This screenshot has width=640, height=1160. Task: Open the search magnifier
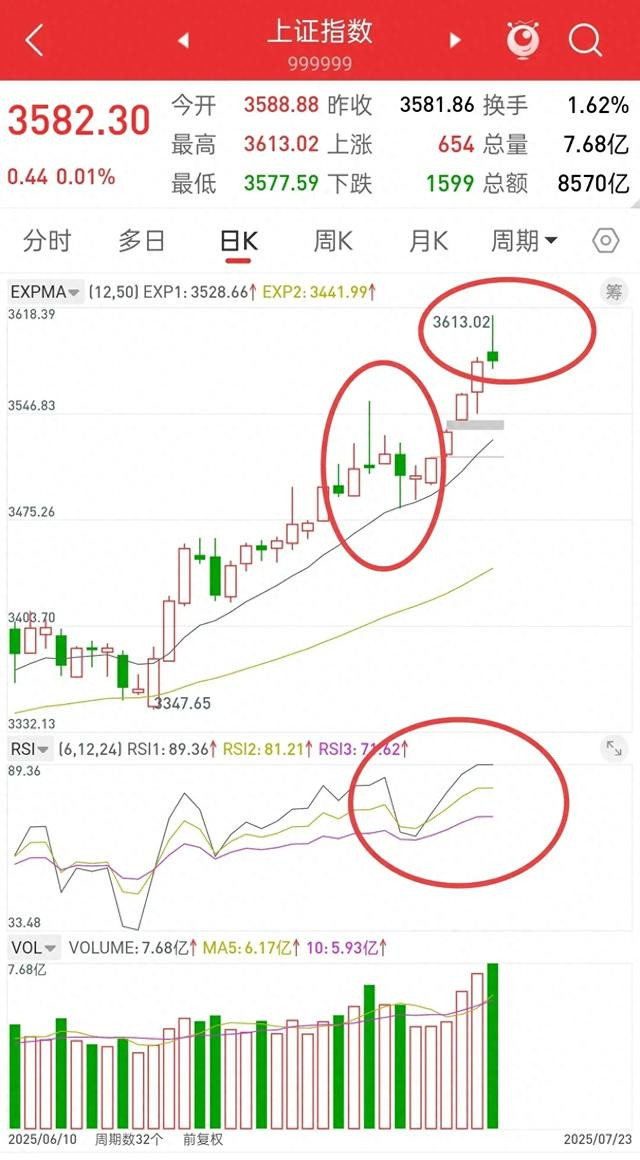click(x=585, y=40)
